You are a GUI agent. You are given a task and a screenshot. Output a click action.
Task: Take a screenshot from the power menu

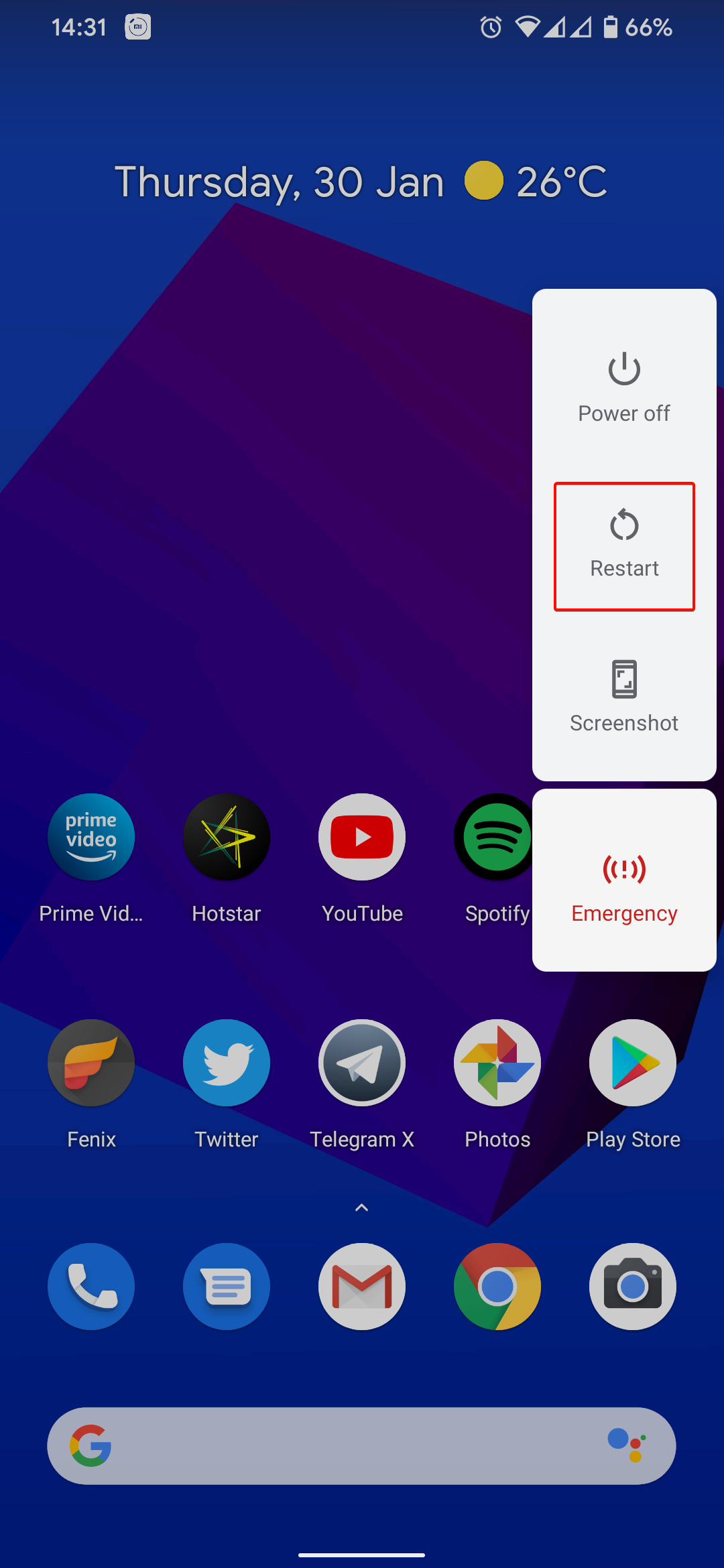pos(624,697)
